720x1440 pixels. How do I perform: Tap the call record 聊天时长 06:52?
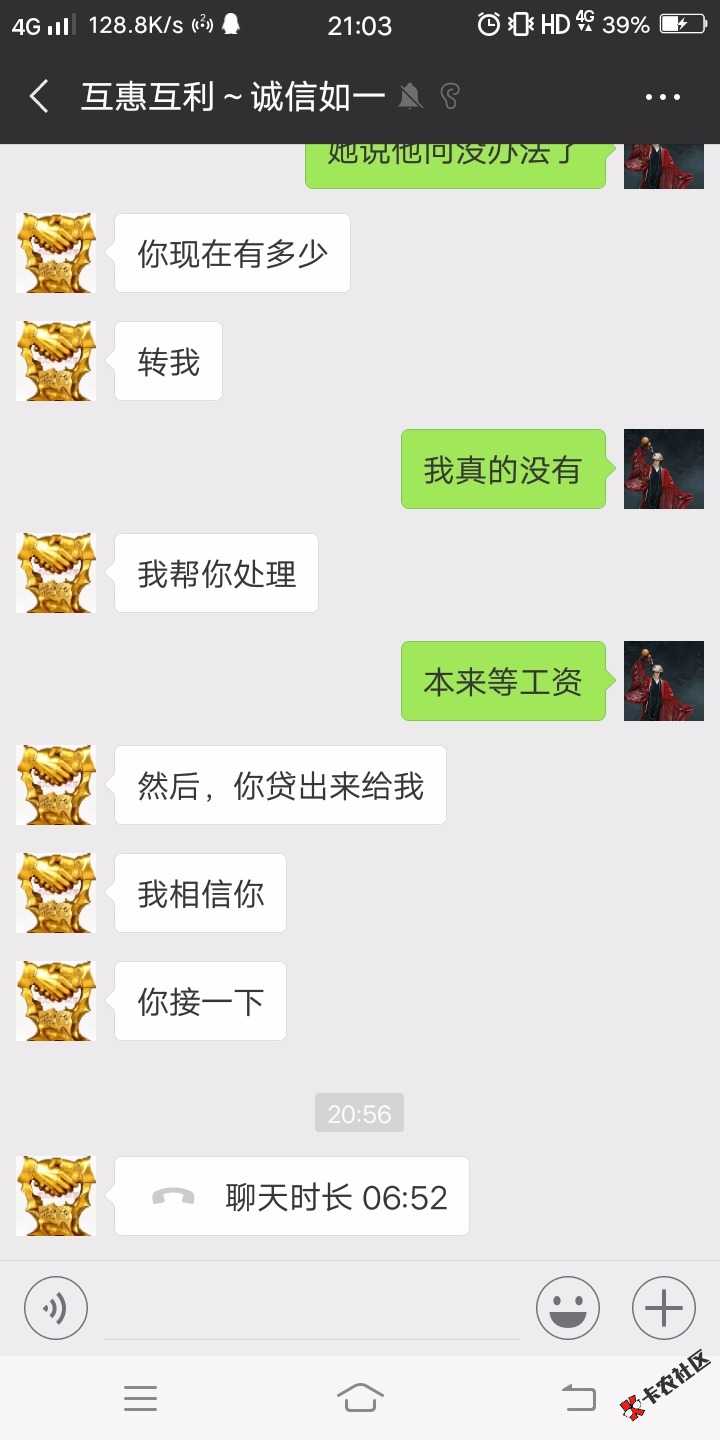coord(292,1197)
